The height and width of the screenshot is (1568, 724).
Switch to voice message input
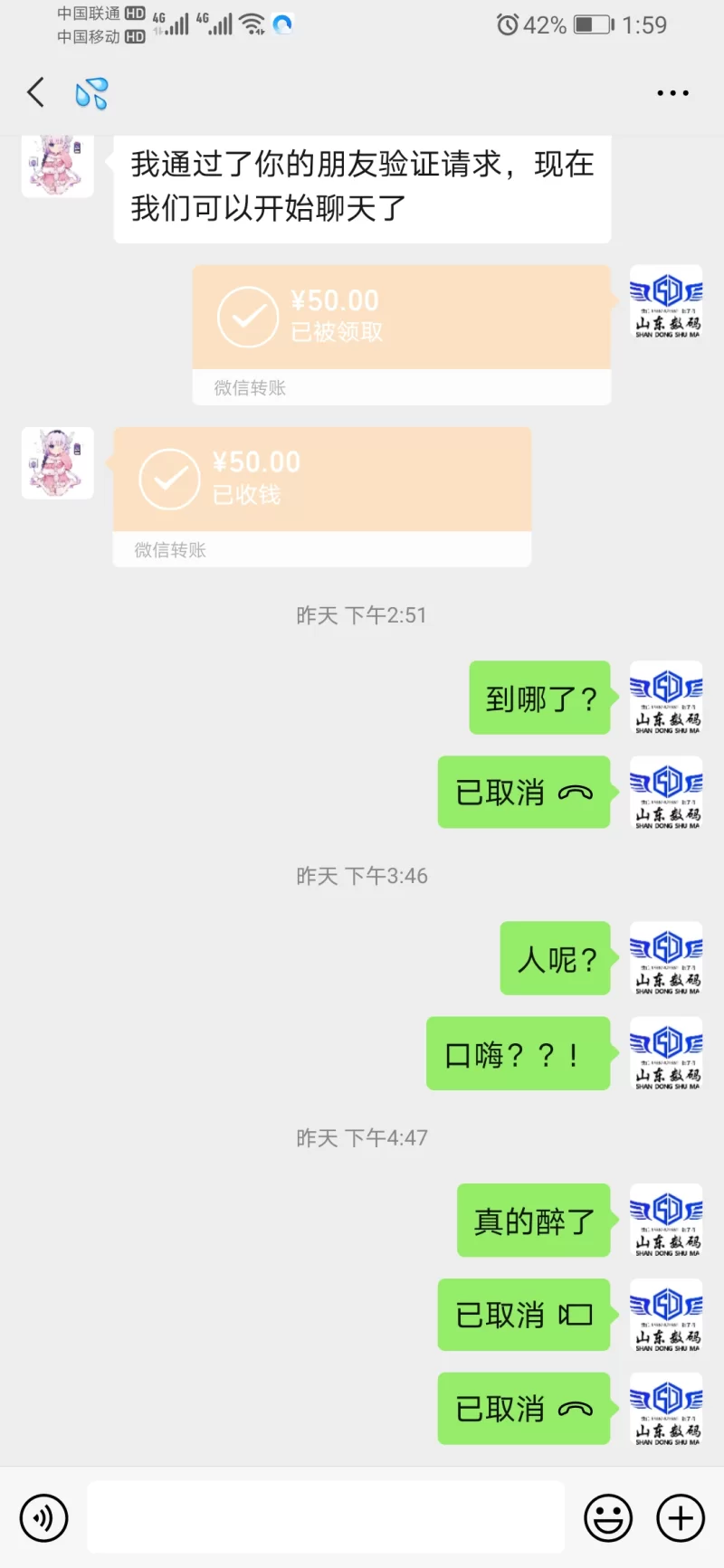(43, 1517)
